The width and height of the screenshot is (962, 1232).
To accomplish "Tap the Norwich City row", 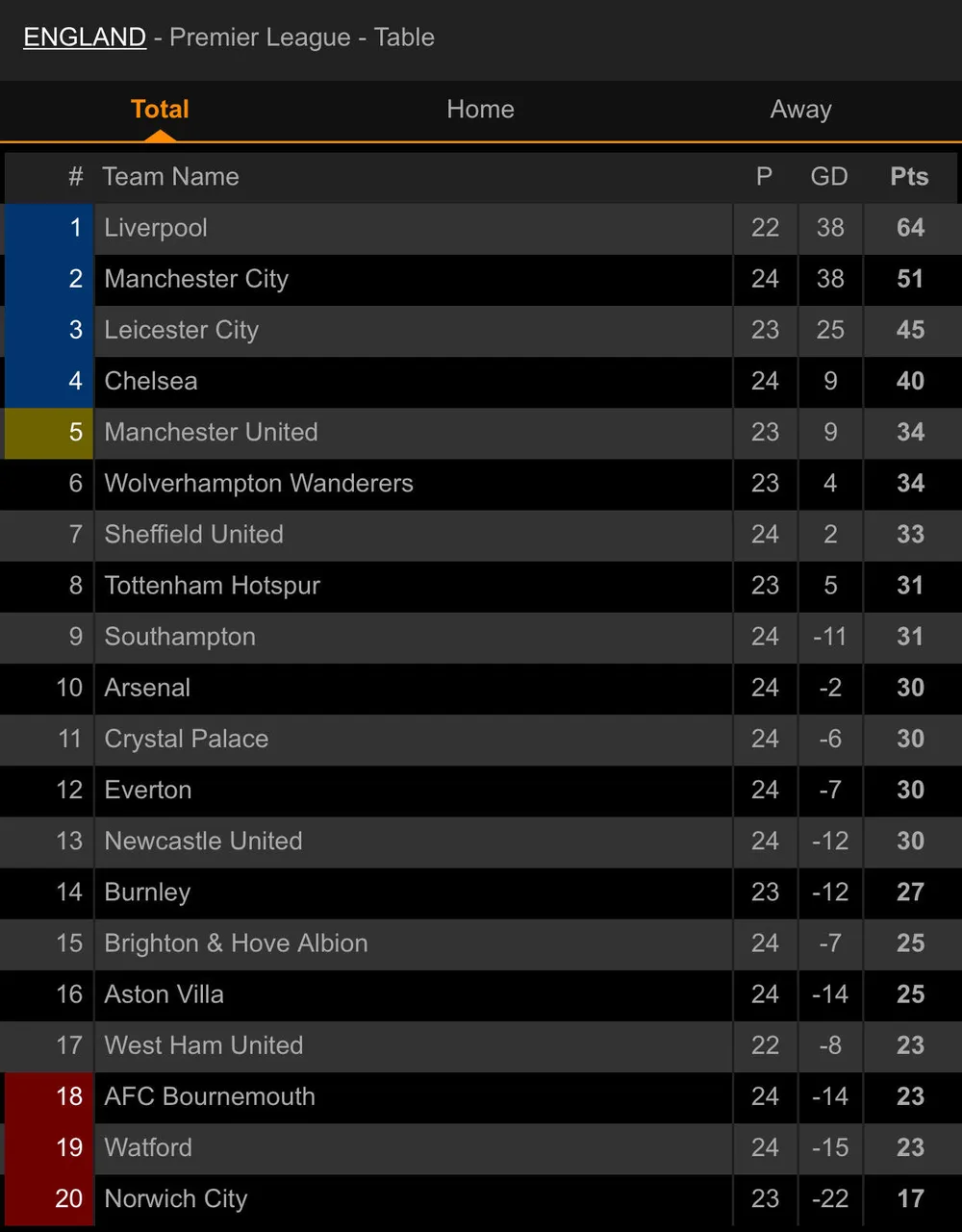I will pyautogui.click(x=176, y=1198).
